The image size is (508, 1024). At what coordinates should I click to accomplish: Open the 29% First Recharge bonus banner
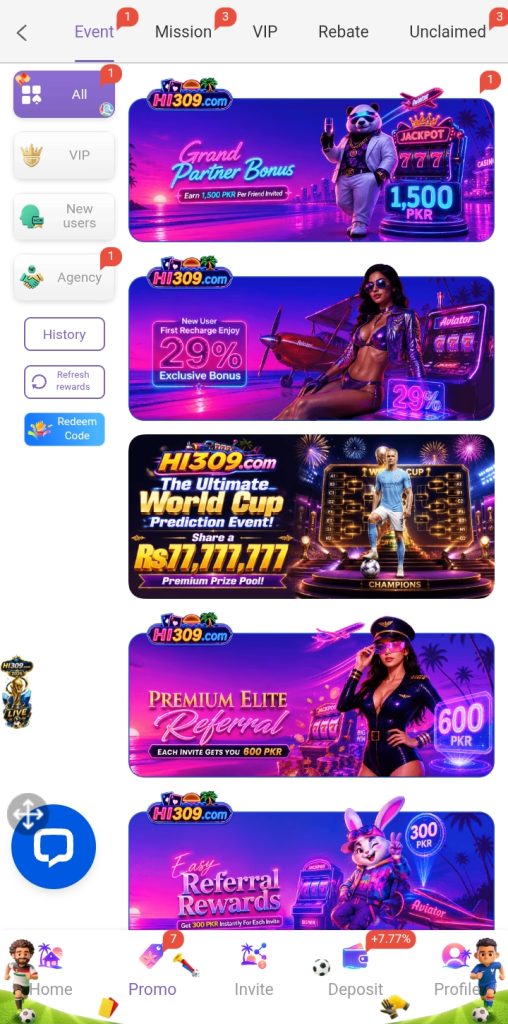tap(311, 338)
